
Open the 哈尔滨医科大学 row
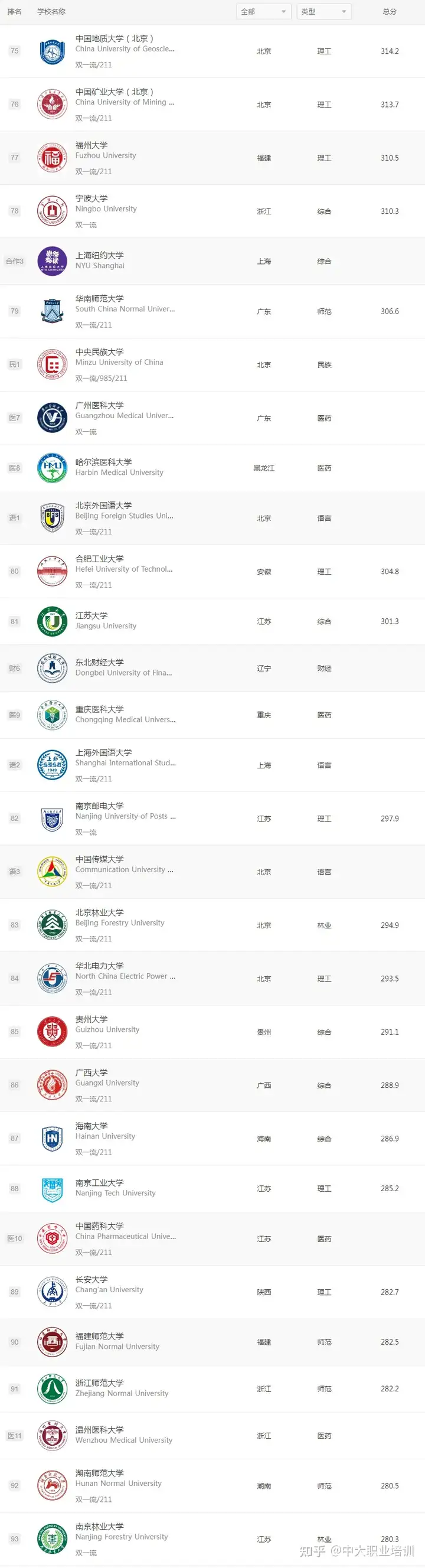(x=212, y=468)
